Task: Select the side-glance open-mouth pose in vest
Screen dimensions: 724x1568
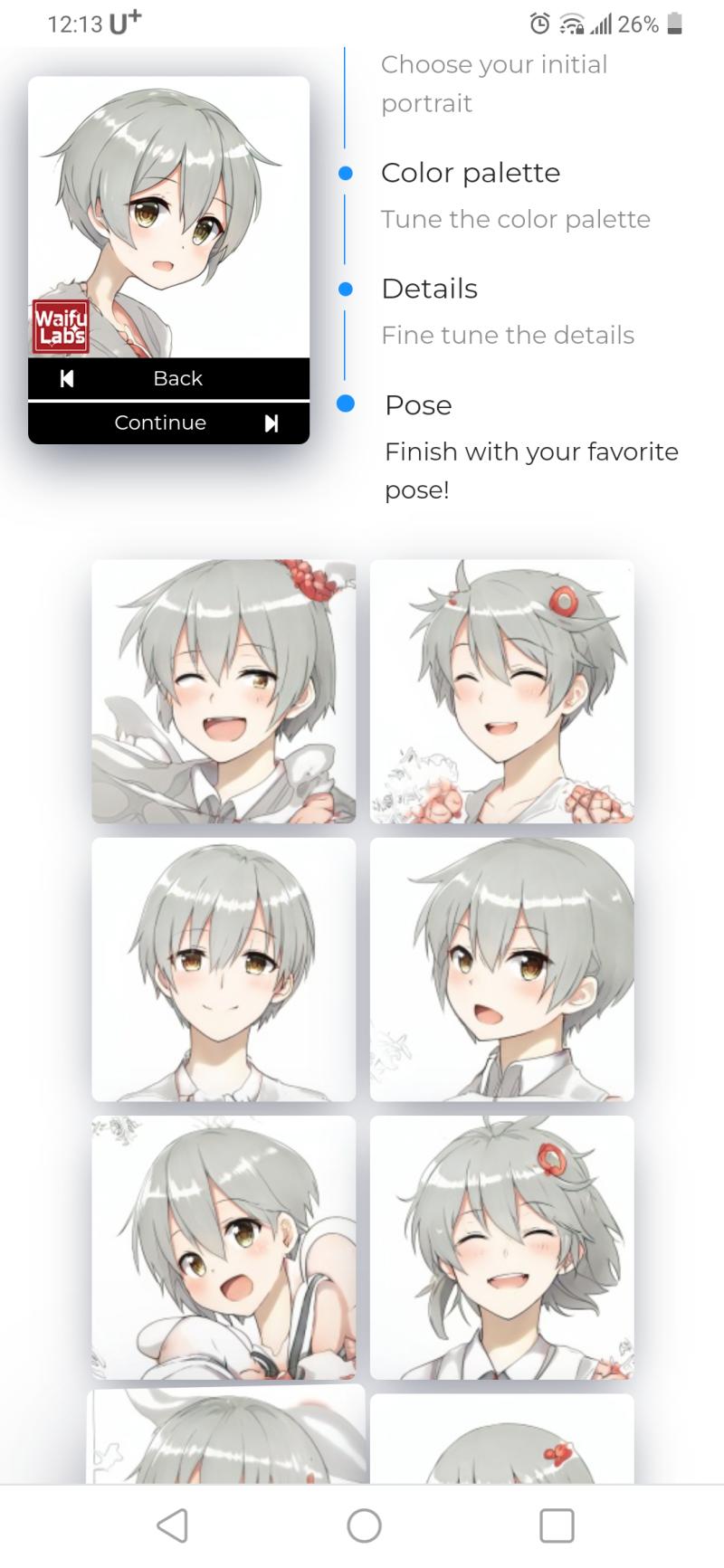Action: (502, 969)
